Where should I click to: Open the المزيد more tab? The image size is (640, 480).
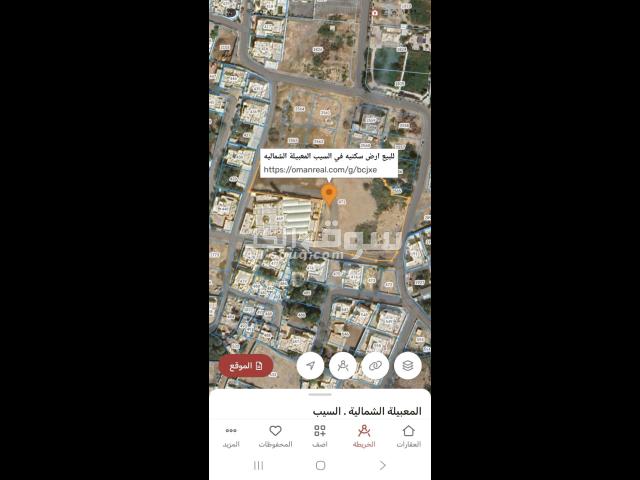click(x=231, y=436)
